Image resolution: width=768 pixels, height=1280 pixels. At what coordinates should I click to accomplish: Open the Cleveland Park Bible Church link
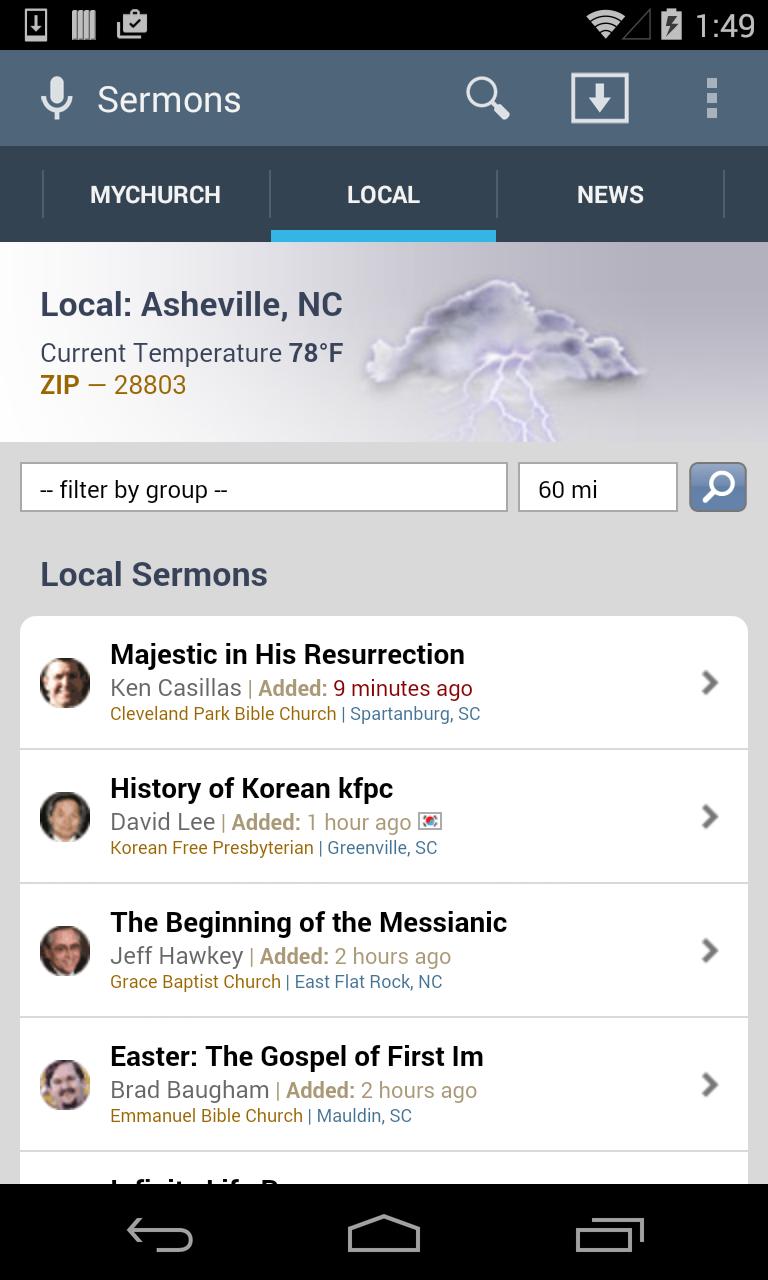223,713
